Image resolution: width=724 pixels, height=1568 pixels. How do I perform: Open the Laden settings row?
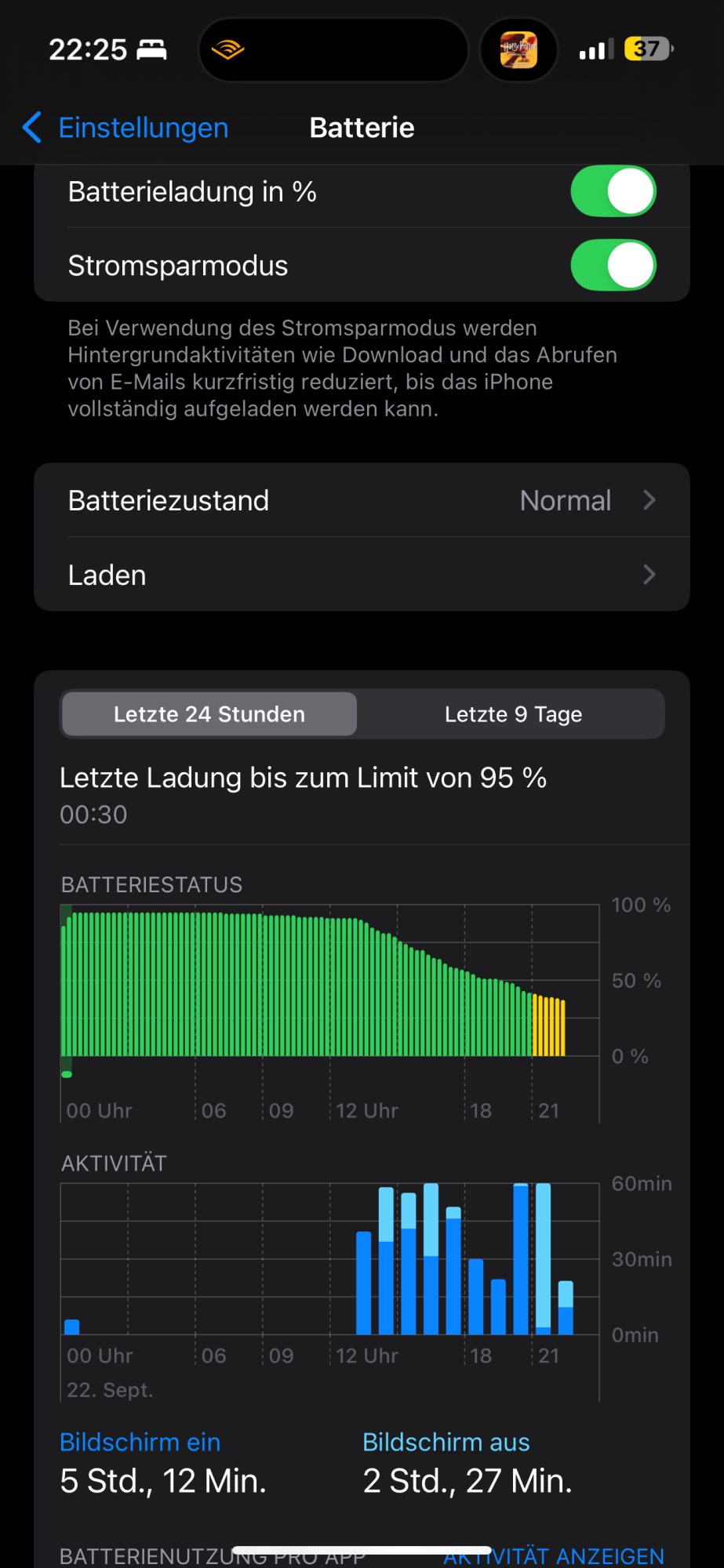pyautogui.click(x=362, y=575)
